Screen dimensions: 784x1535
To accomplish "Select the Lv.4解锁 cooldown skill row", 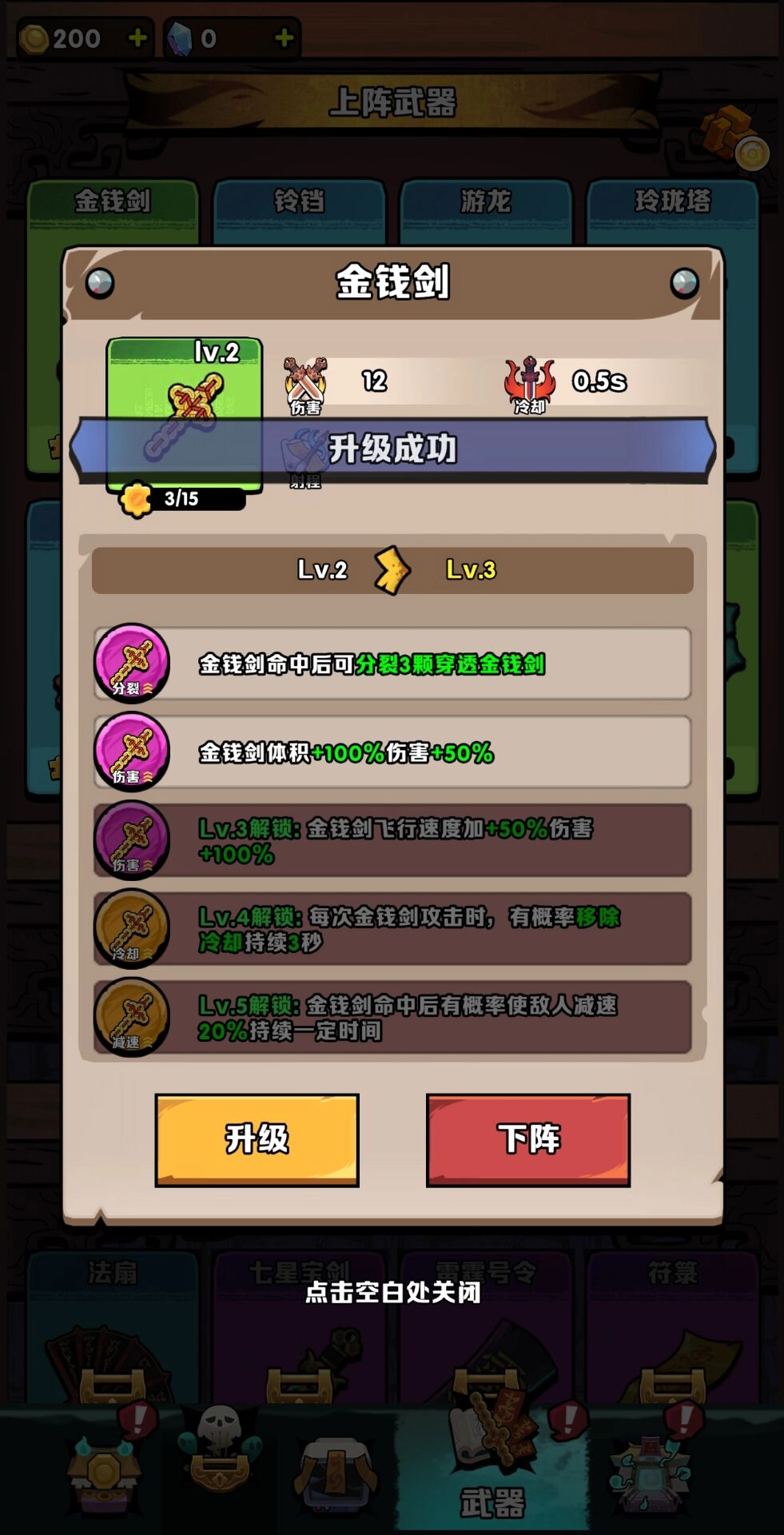I will (392, 929).
